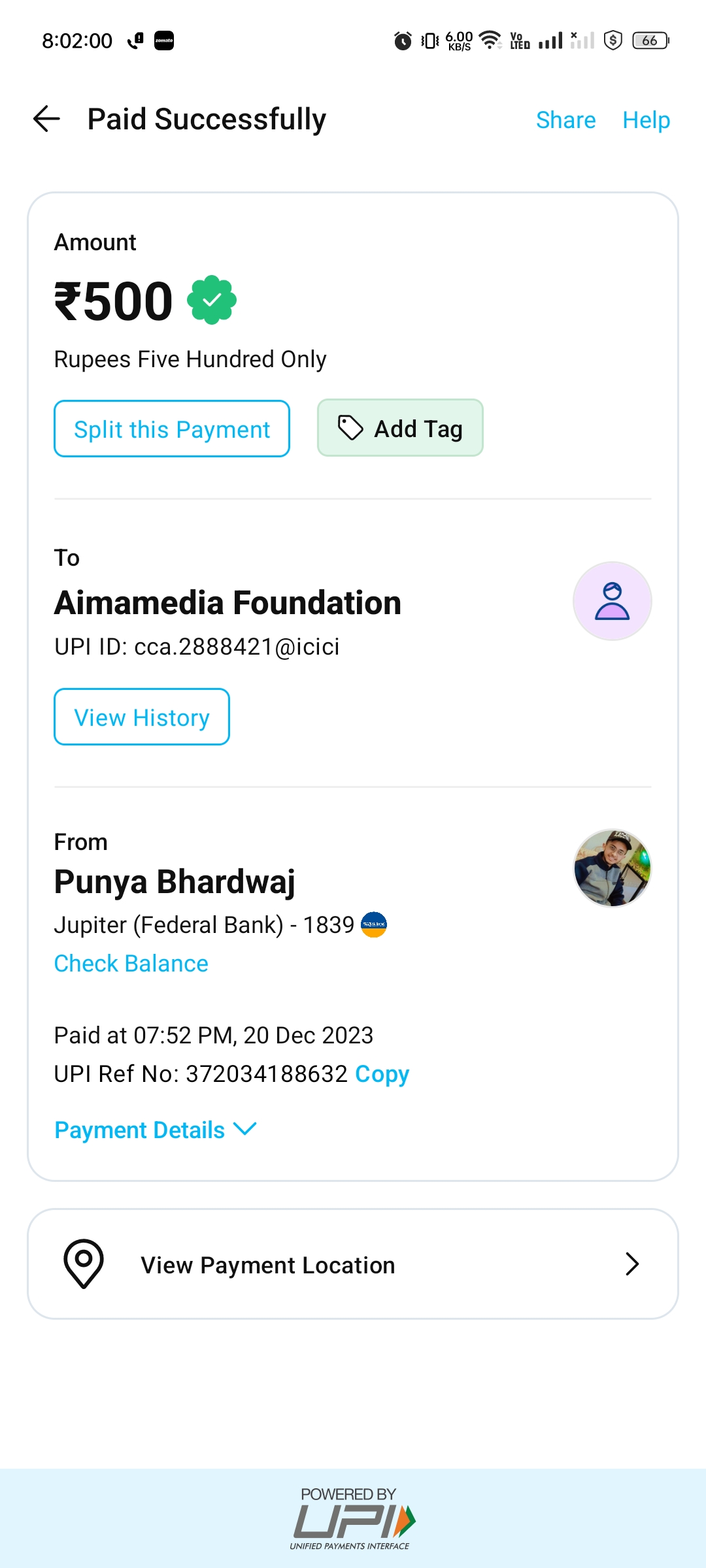Open Aimamedia Foundation's profile avatar
Image resolution: width=706 pixels, height=1568 pixels.
pyautogui.click(x=612, y=601)
